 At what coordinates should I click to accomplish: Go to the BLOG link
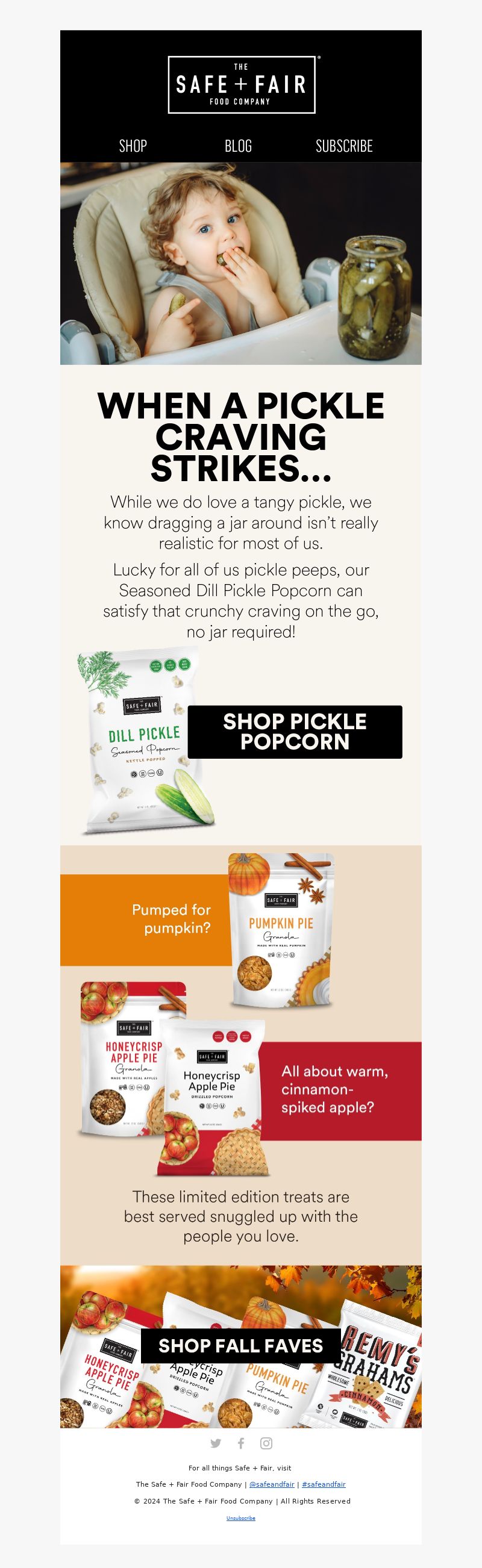click(x=238, y=146)
